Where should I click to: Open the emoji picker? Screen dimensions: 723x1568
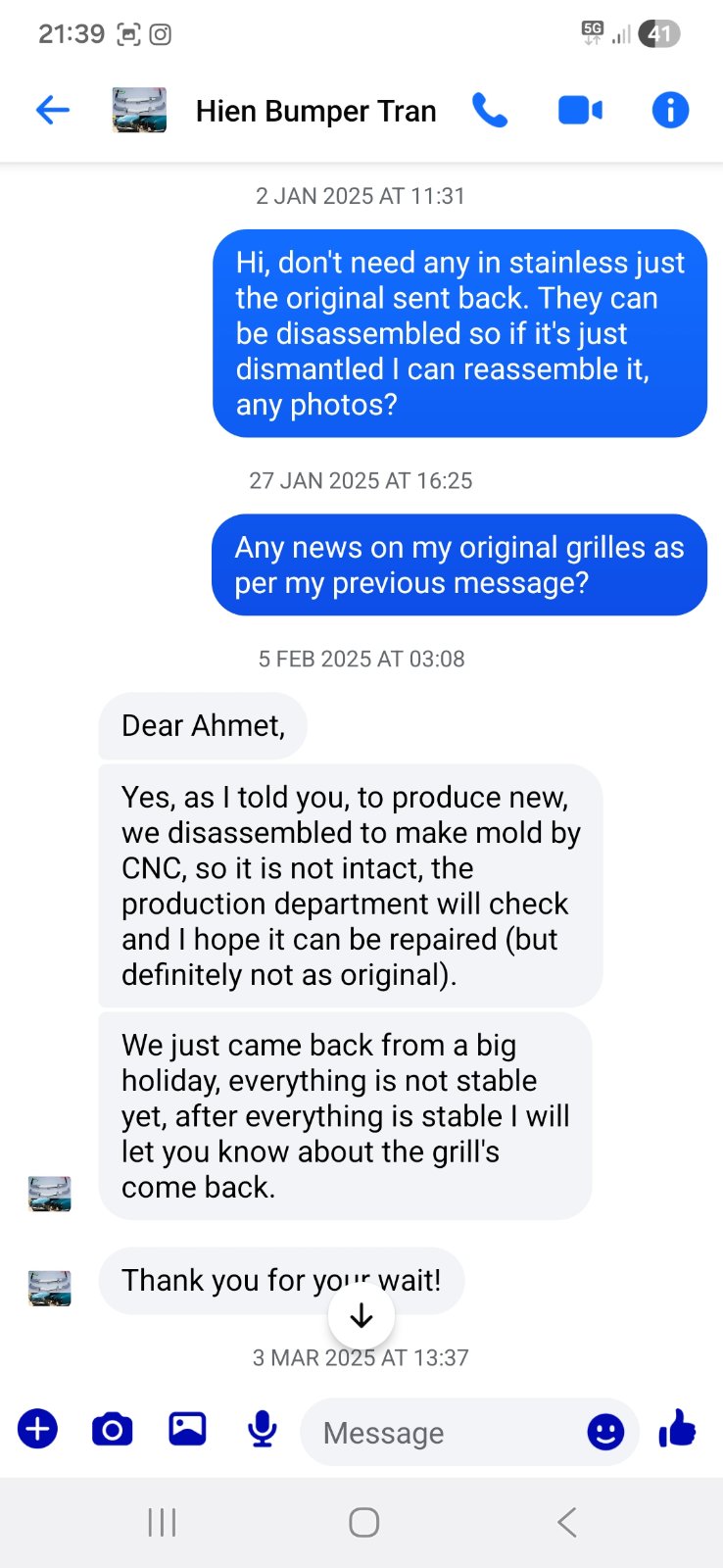pyautogui.click(x=605, y=1432)
